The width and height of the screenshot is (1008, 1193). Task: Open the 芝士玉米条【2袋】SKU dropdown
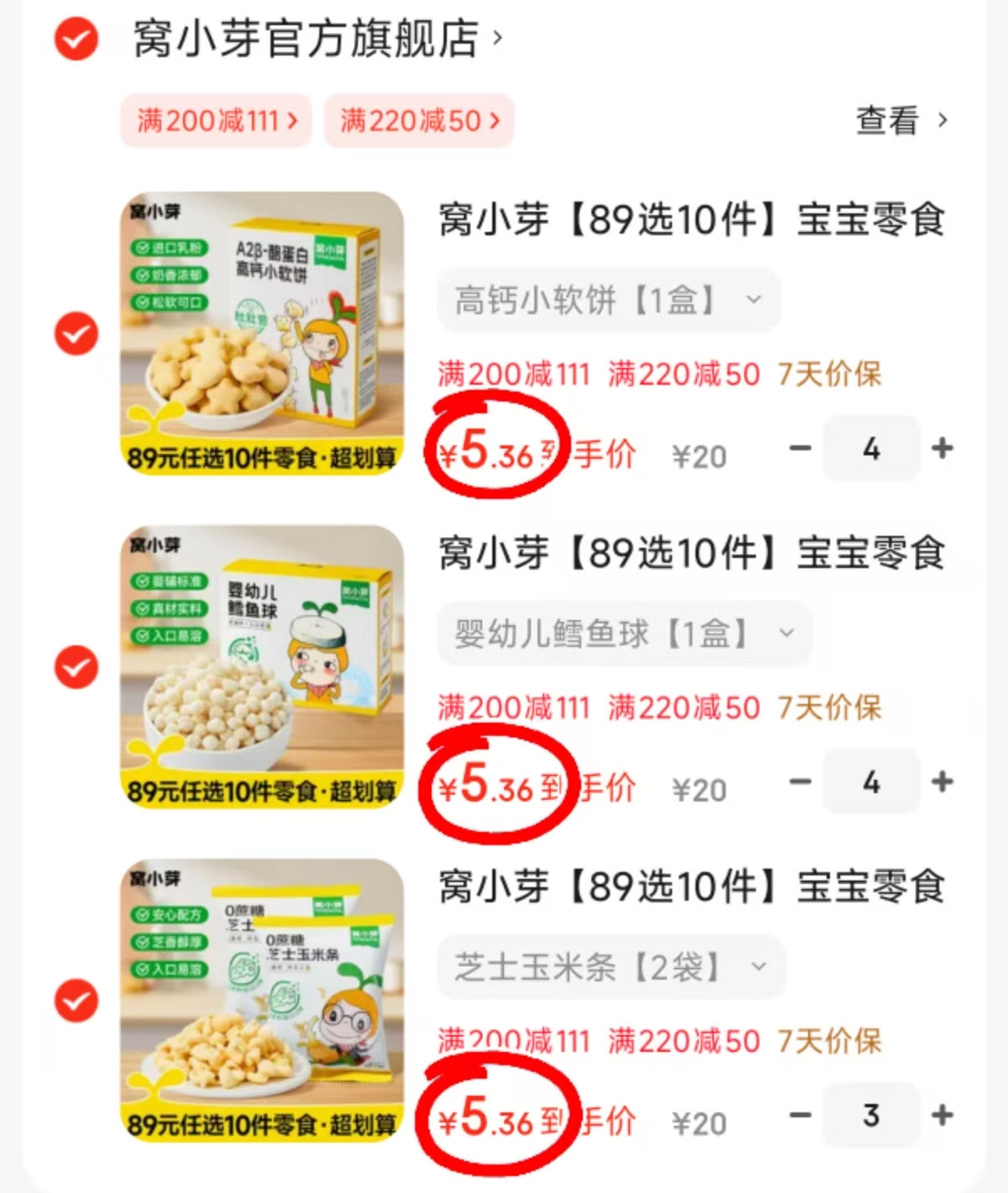611,966
